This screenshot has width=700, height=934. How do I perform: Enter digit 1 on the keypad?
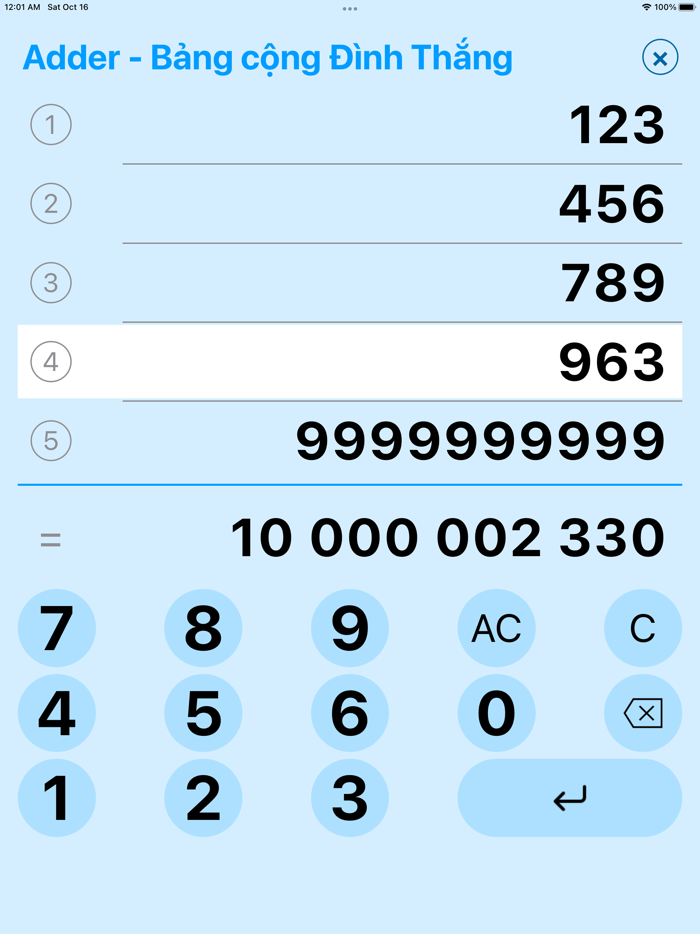point(57,798)
